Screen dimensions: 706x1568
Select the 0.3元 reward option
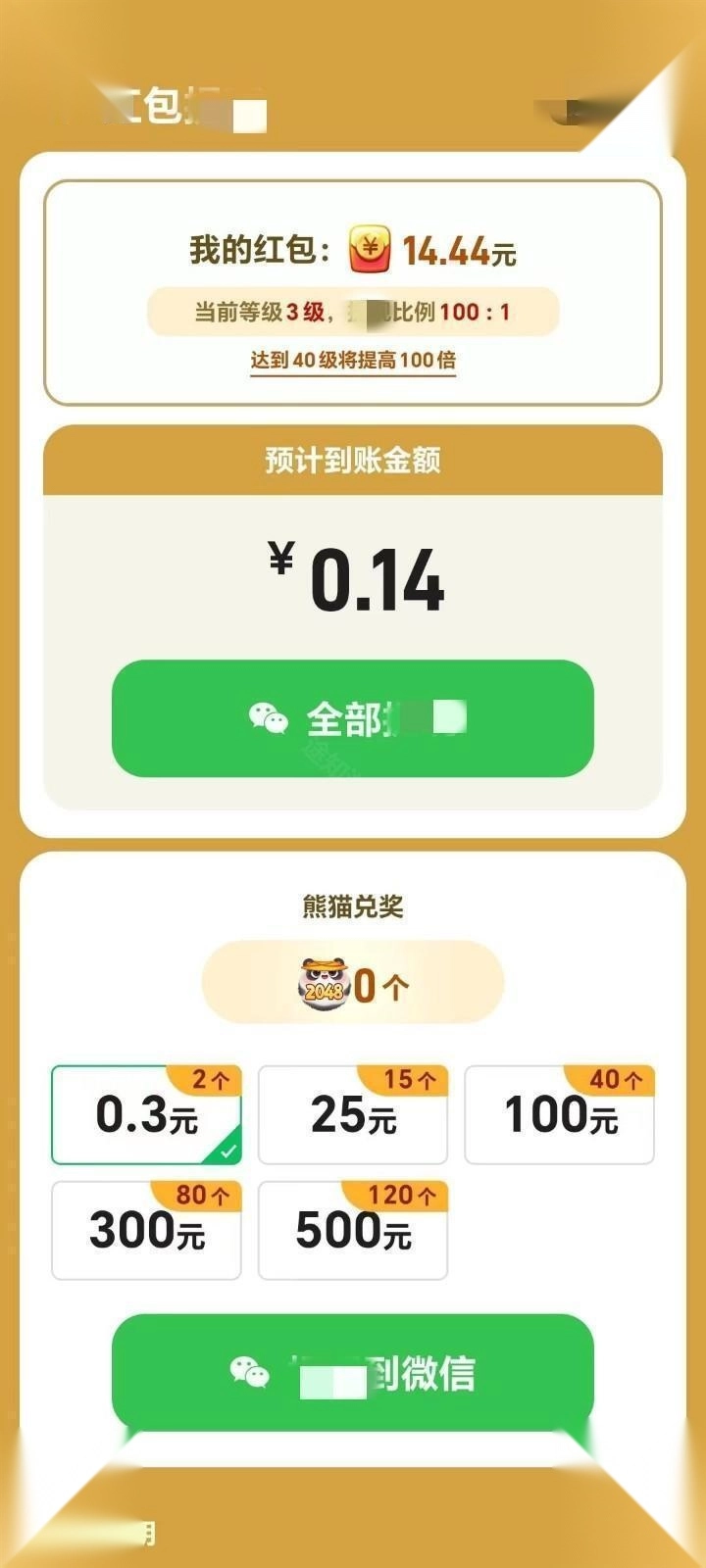pyautogui.click(x=146, y=1115)
